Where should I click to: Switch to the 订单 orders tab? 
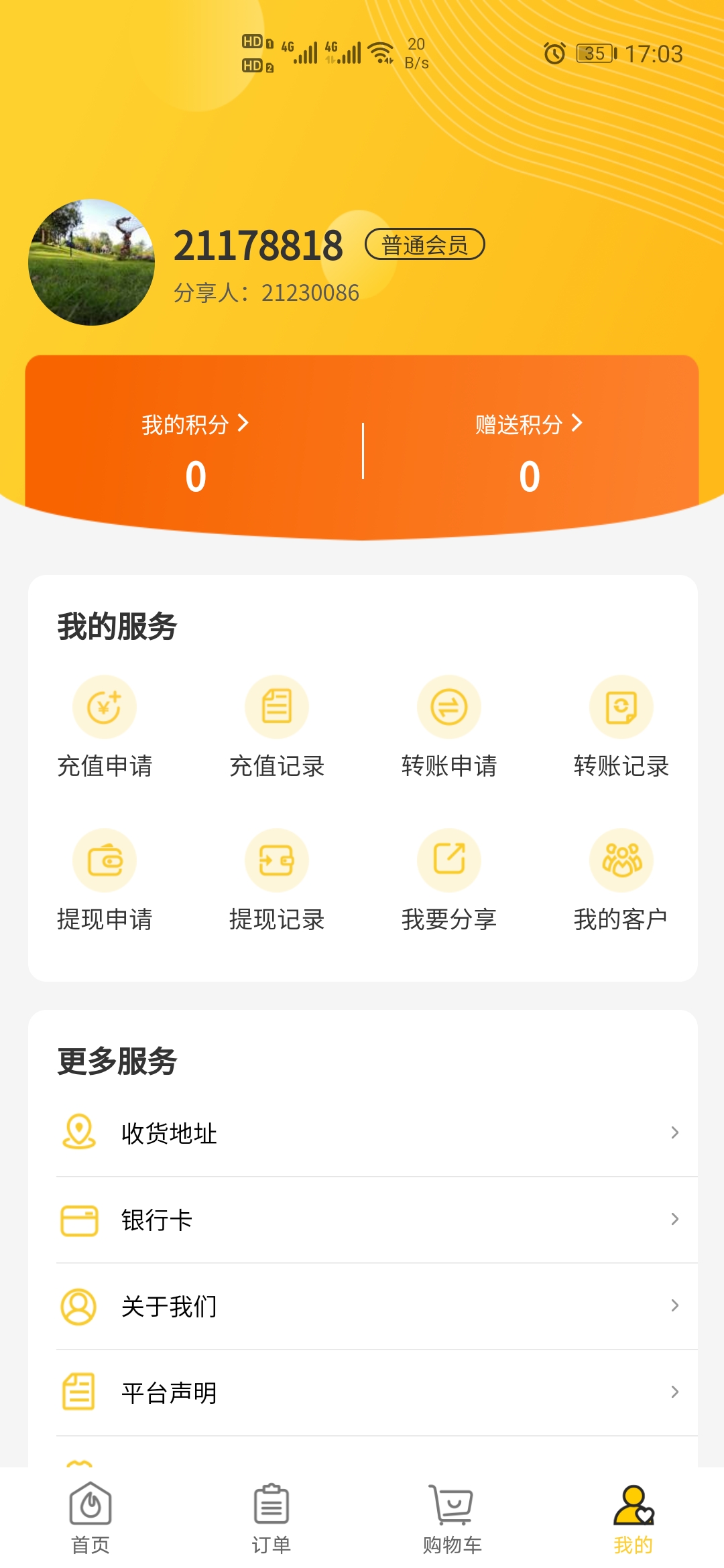point(271,1518)
